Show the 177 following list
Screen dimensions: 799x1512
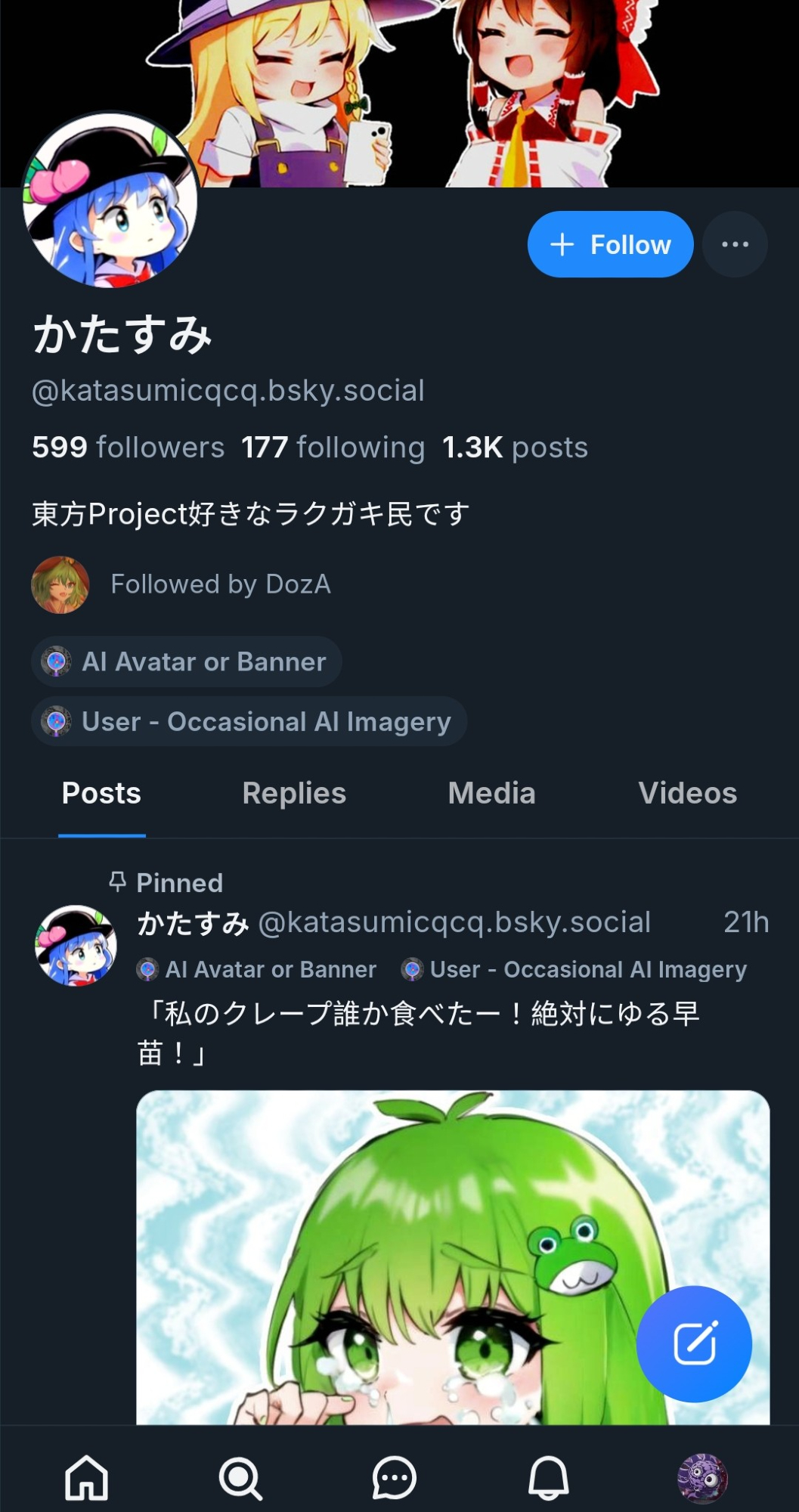pyautogui.click(x=333, y=447)
